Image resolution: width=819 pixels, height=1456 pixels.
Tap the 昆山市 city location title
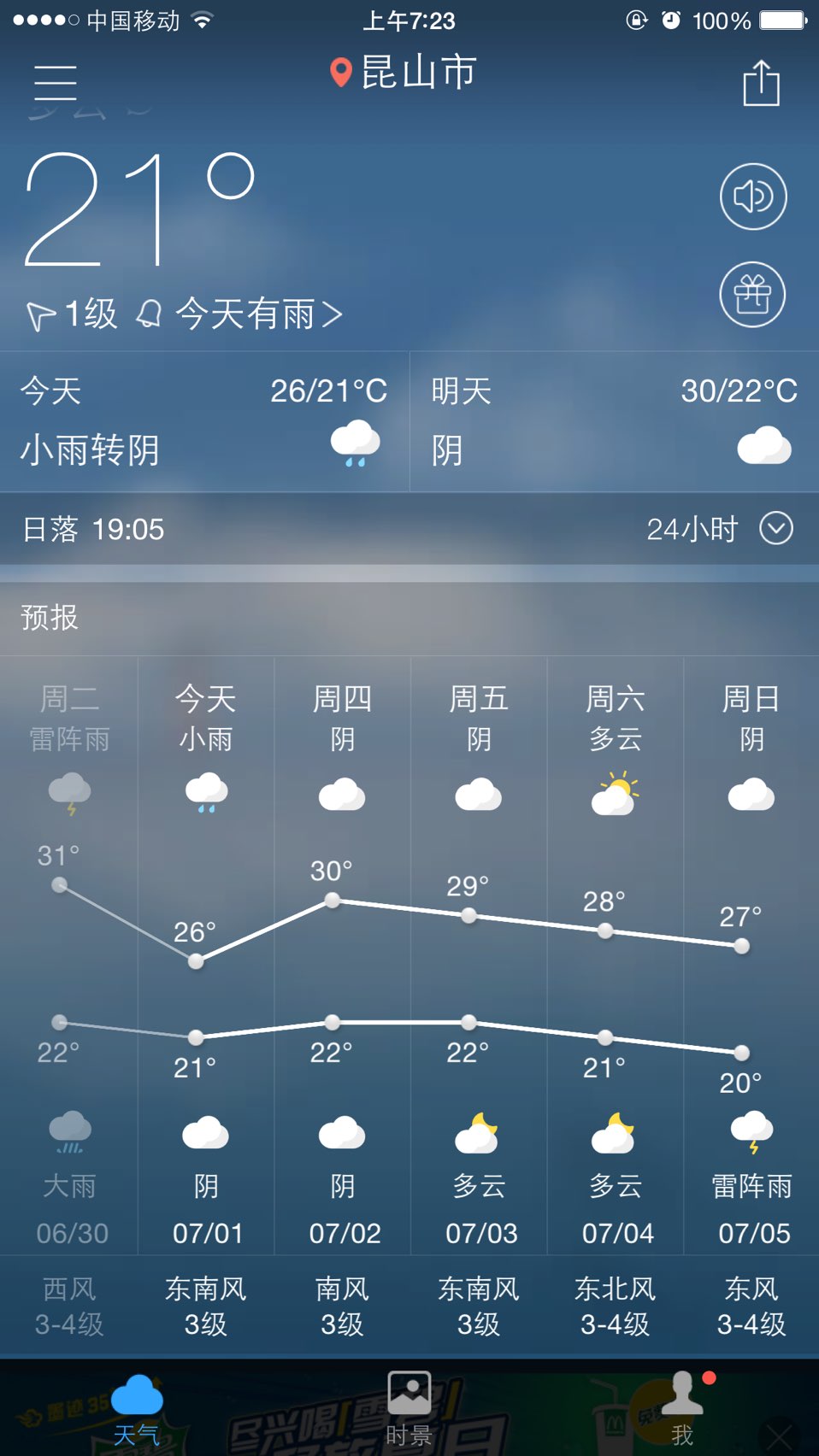[404, 73]
